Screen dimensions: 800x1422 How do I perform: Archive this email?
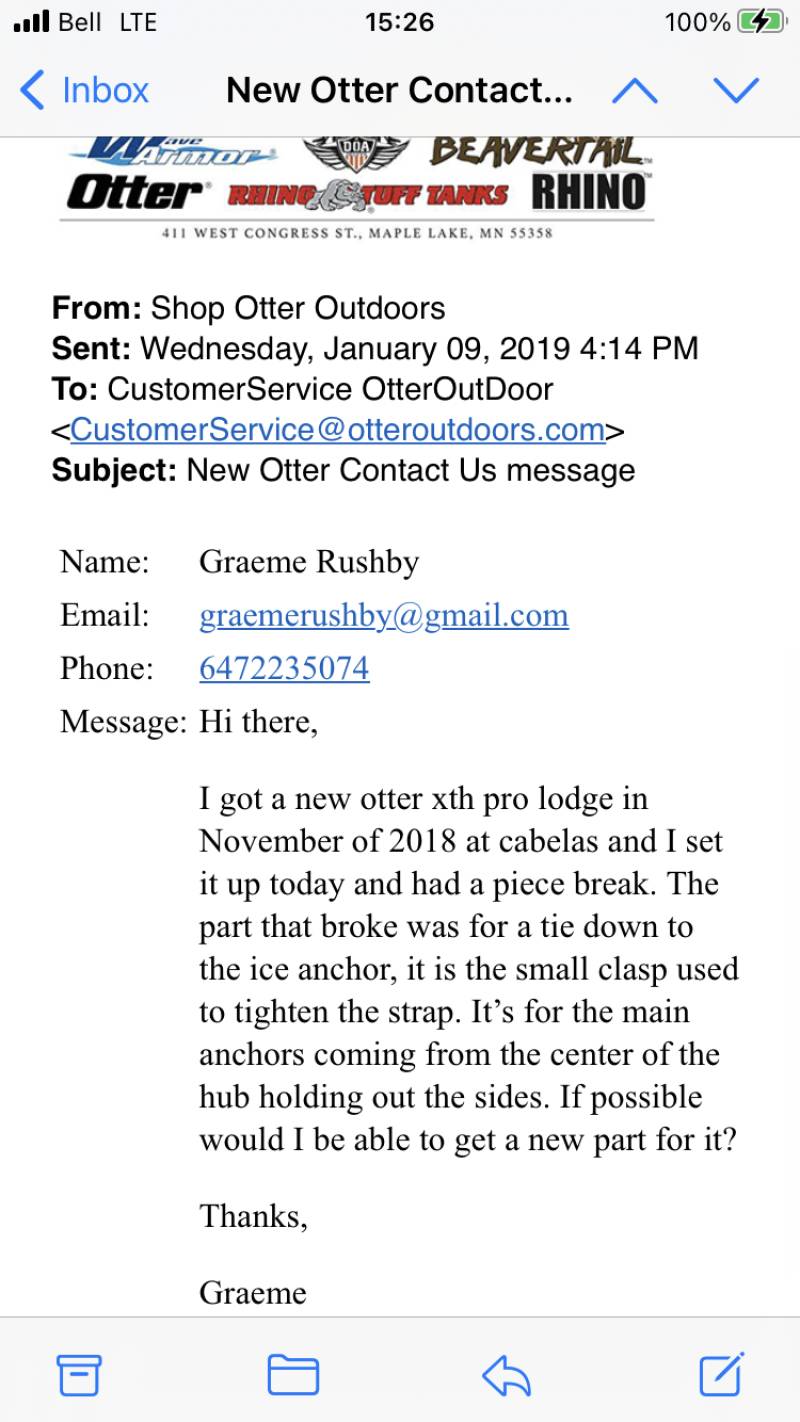click(x=79, y=1374)
